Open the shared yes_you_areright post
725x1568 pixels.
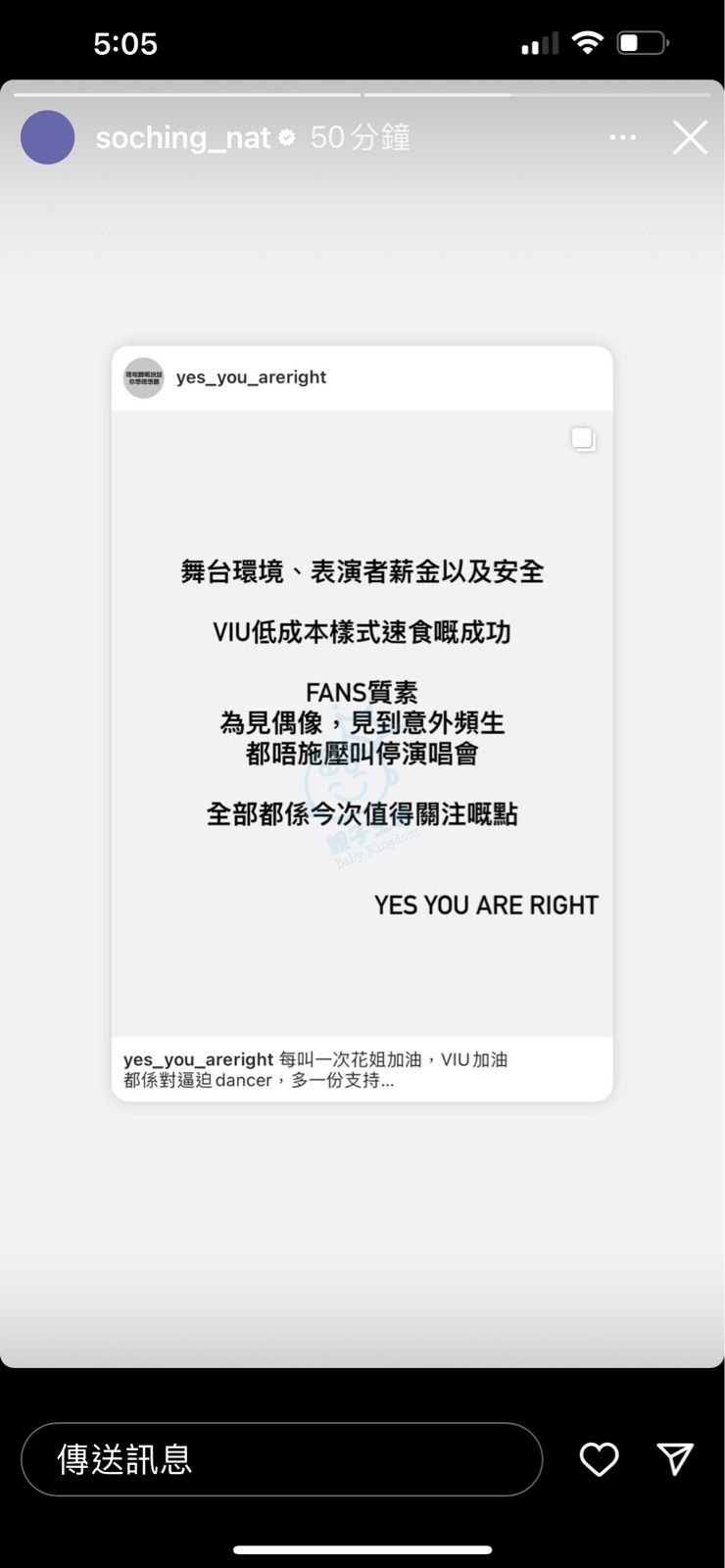[362, 723]
